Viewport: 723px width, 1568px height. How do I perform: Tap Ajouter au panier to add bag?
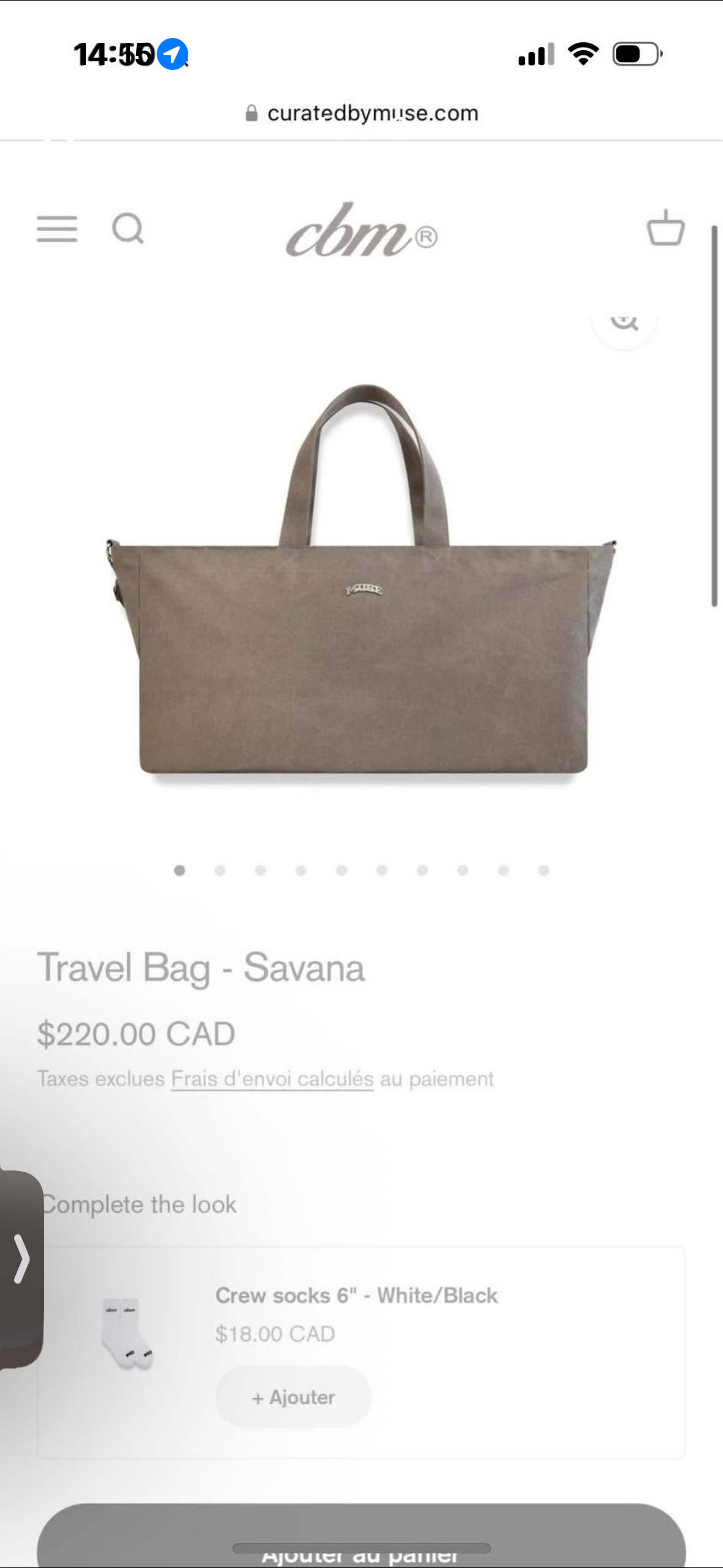[x=361, y=1540]
